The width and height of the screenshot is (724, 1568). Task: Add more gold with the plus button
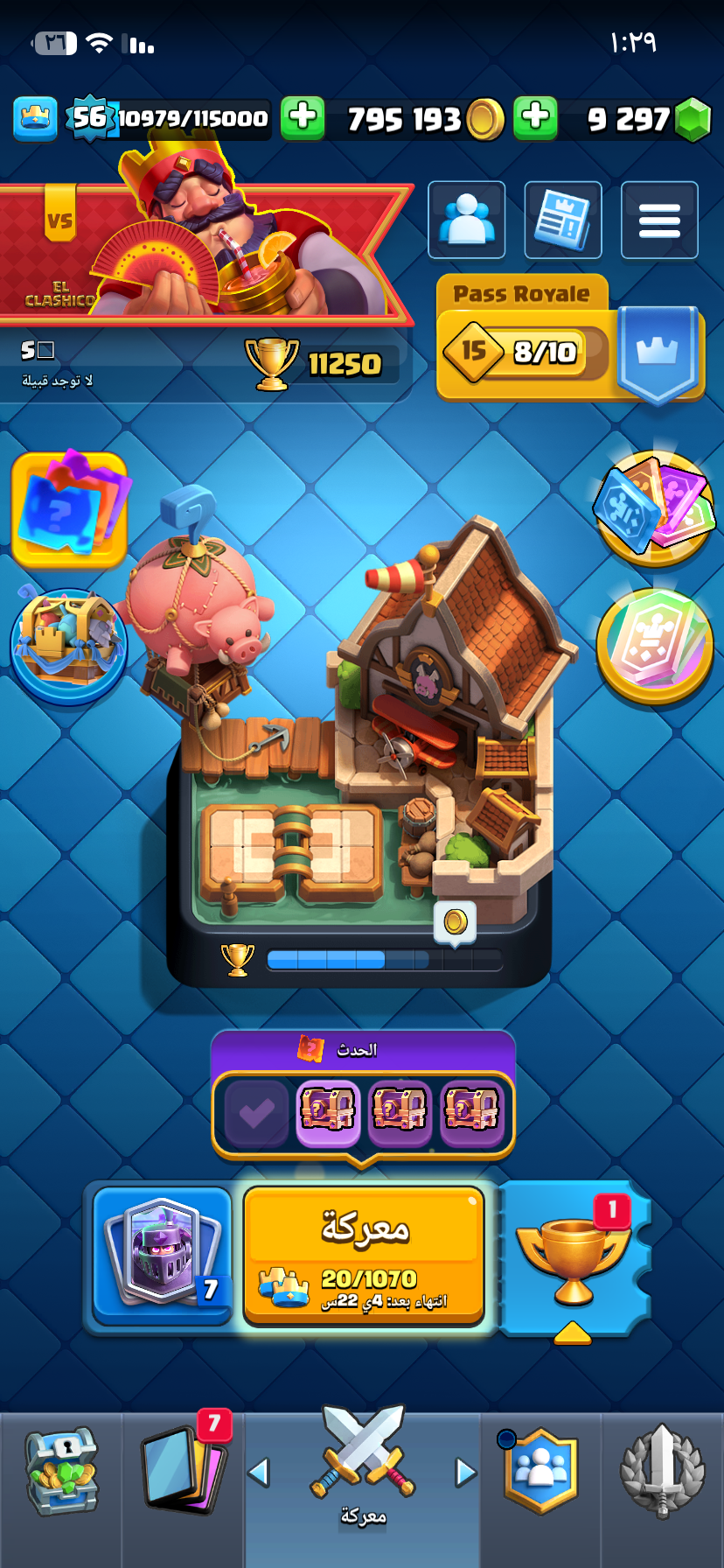(x=303, y=117)
